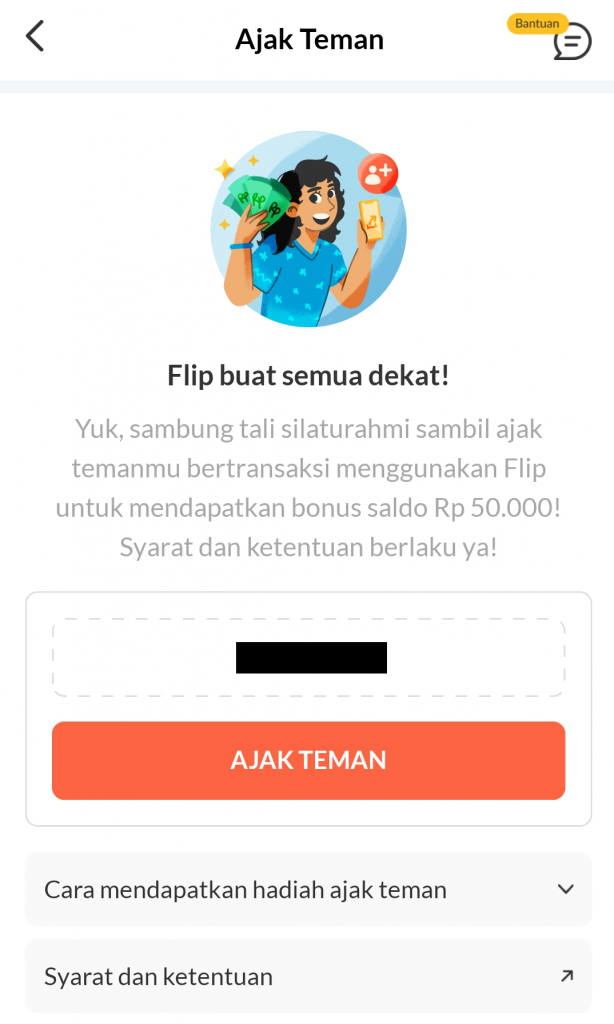Viewport: 614px width, 1024px height.
Task: Expand Cara mendapatkan hadiah ajak teman
Action: coord(308,889)
